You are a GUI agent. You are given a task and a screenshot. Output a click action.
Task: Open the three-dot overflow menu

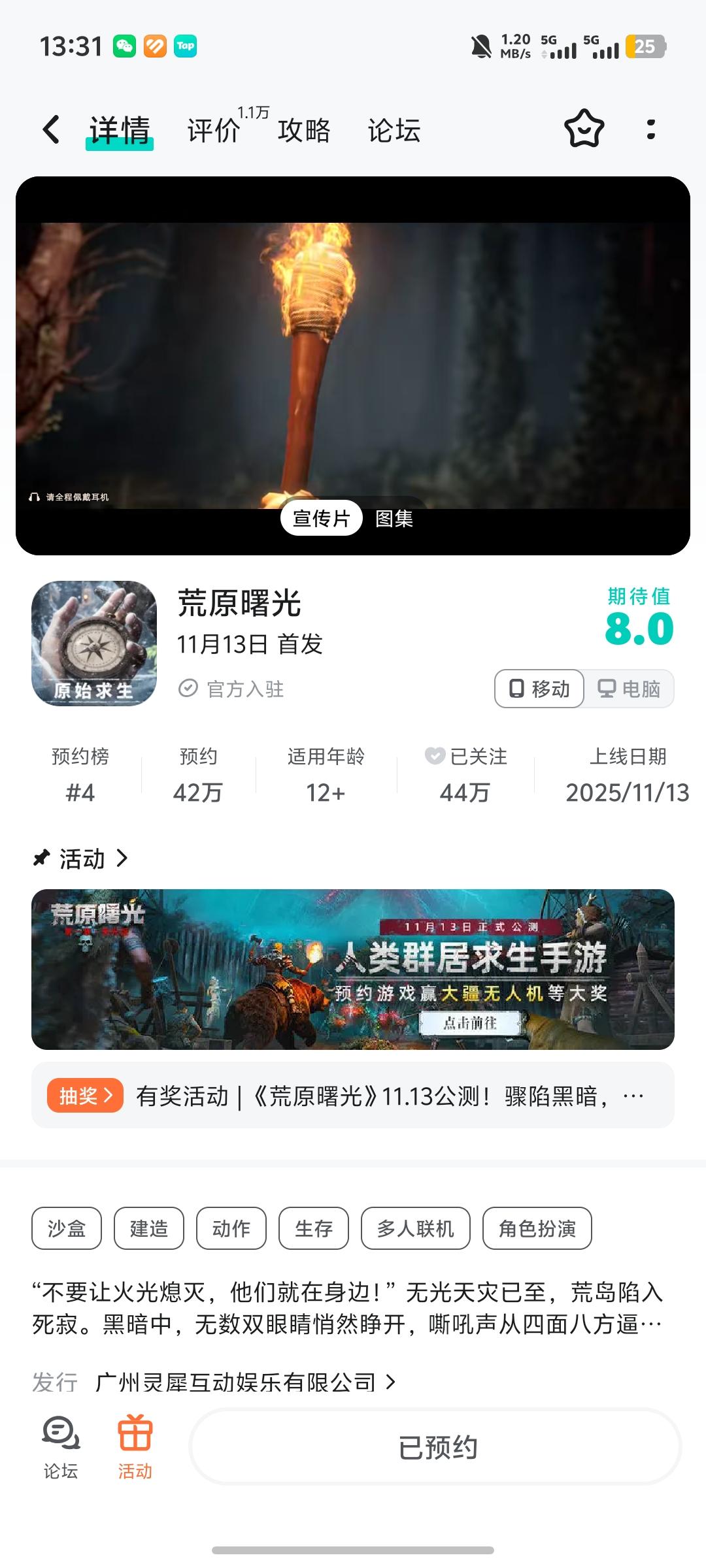(x=650, y=130)
